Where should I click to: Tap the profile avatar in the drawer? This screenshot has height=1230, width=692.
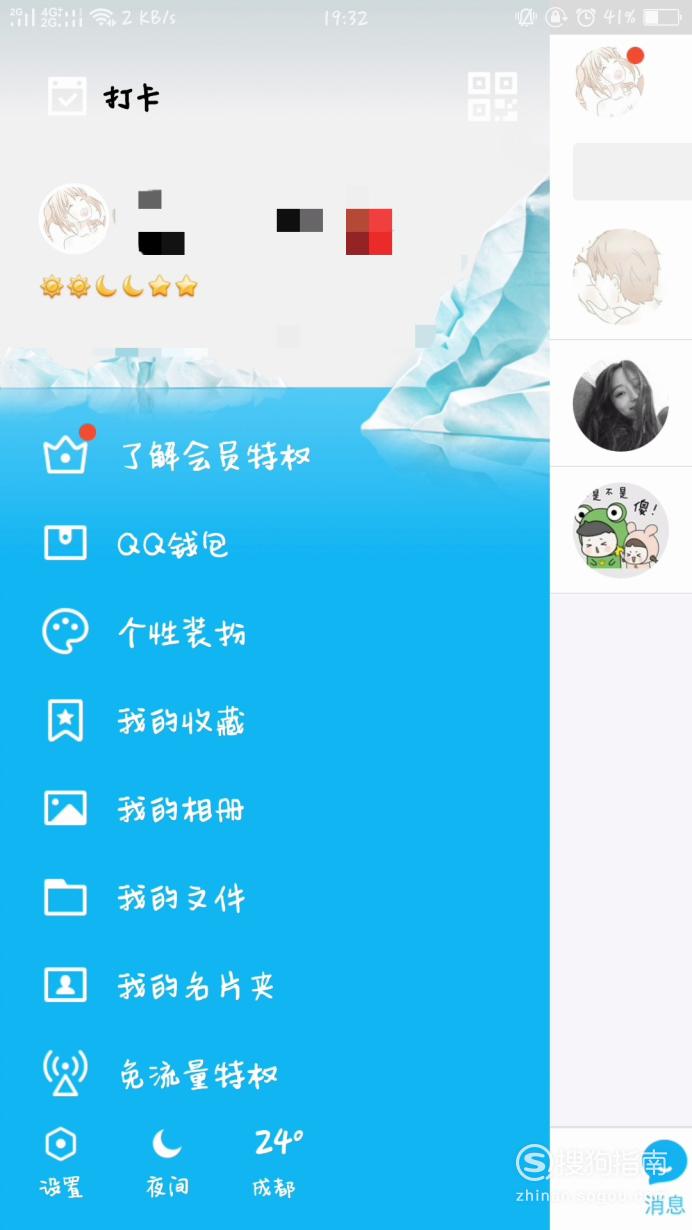[74, 218]
